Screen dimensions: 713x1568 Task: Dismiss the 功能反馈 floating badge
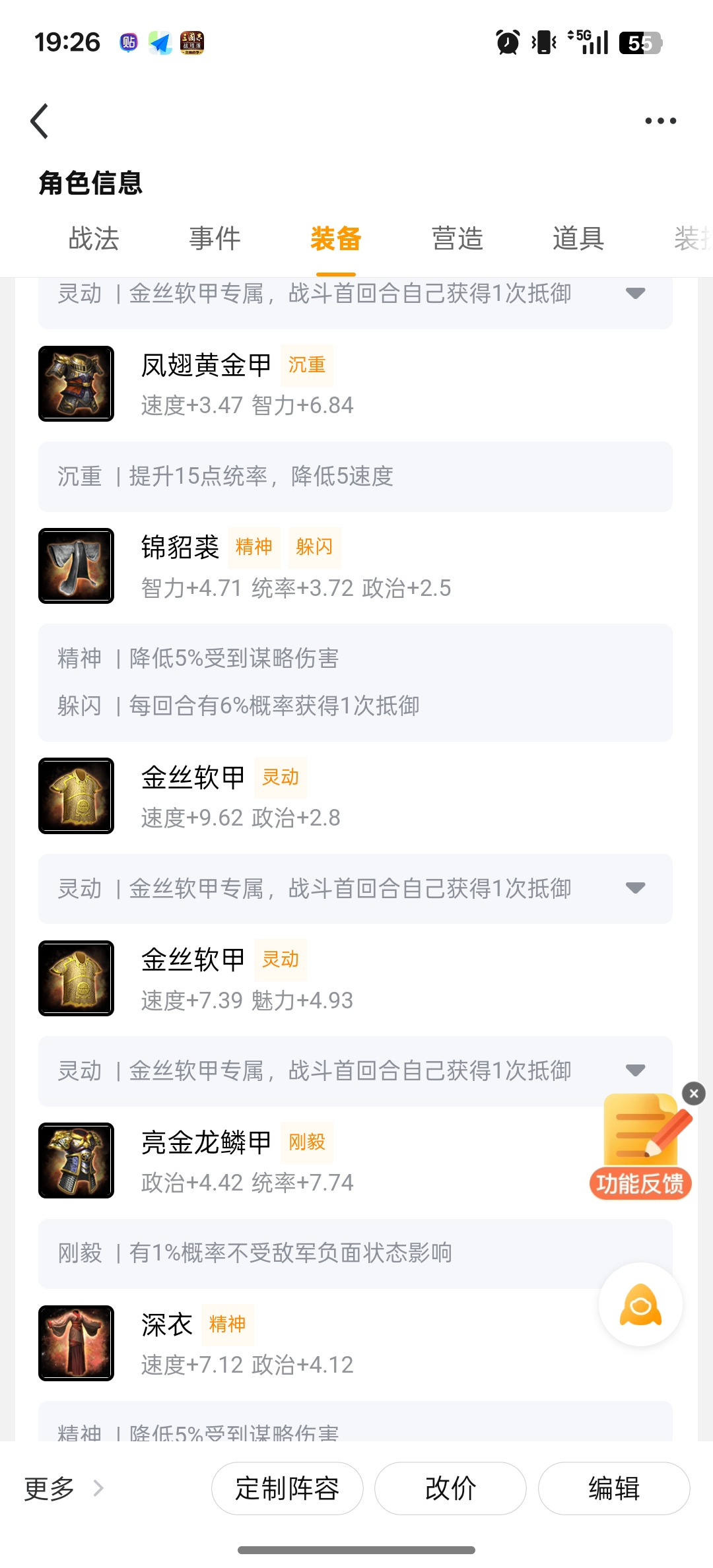[694, 1094]
